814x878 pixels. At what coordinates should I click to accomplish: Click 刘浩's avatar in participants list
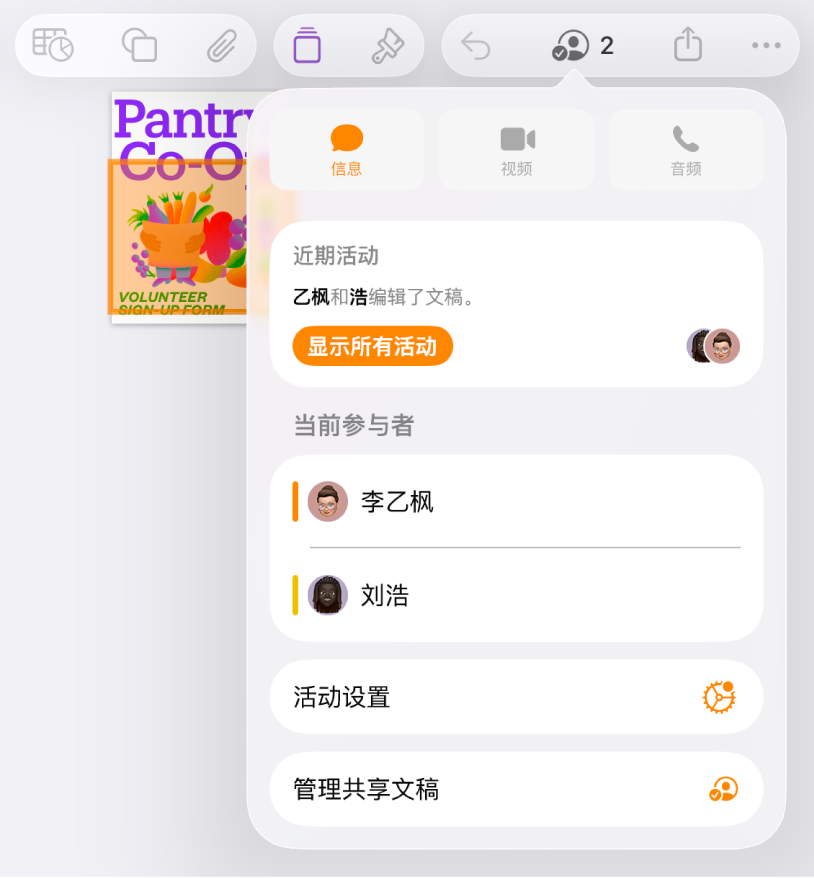point(327,596)
